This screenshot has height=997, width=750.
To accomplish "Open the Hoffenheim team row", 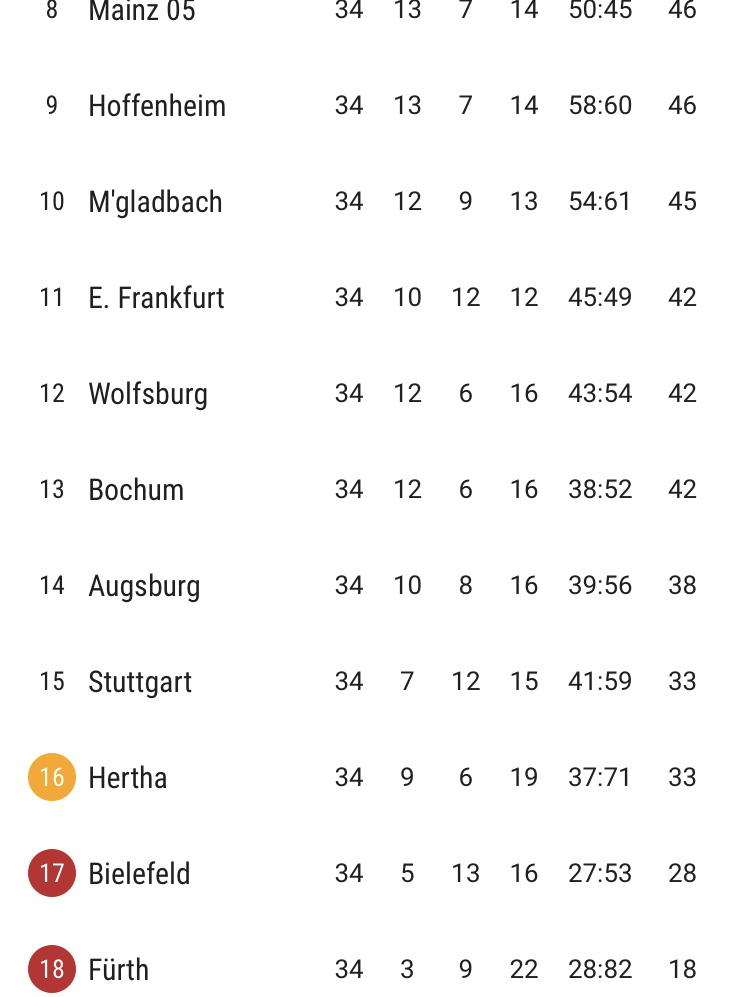I will point(375,106).
